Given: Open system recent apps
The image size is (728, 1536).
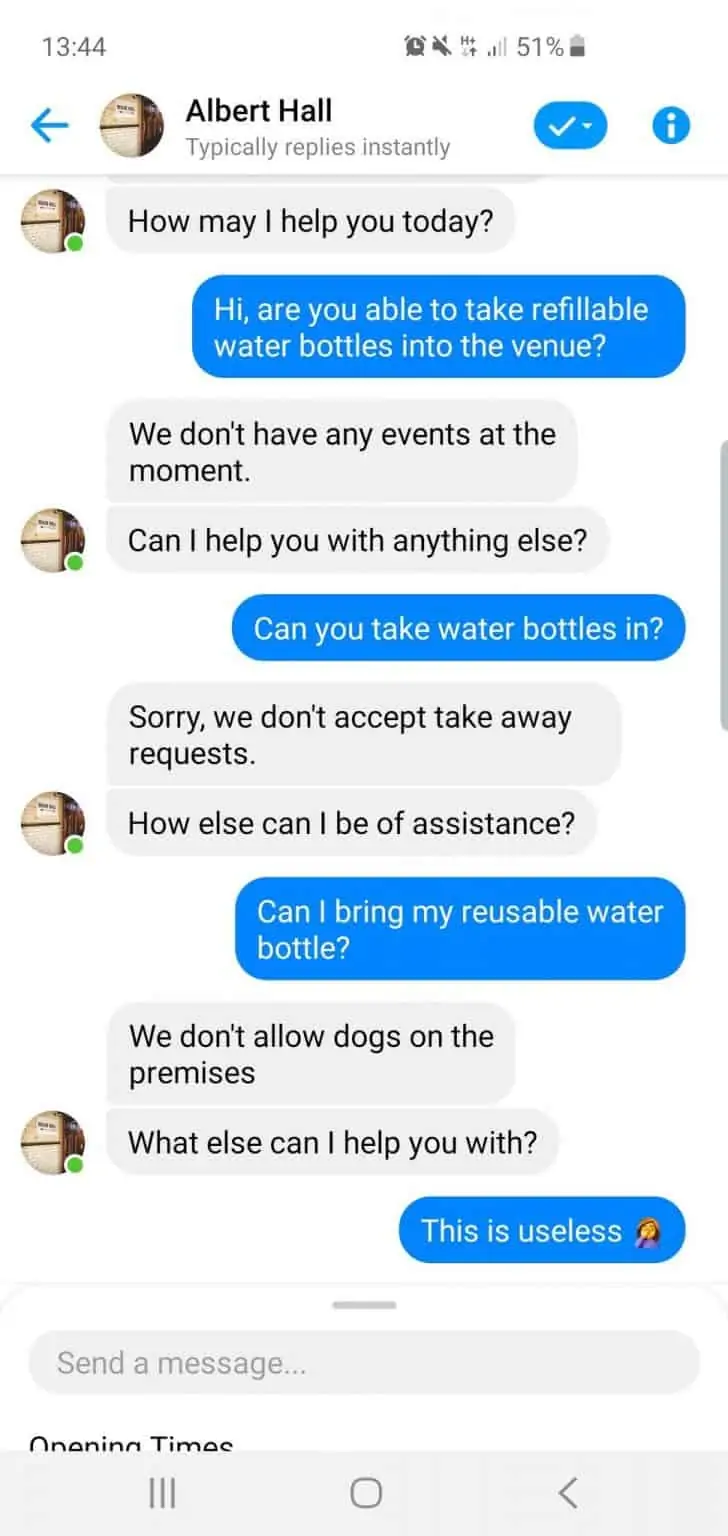Looking at the screenshot, I should tap(162, 1493).
